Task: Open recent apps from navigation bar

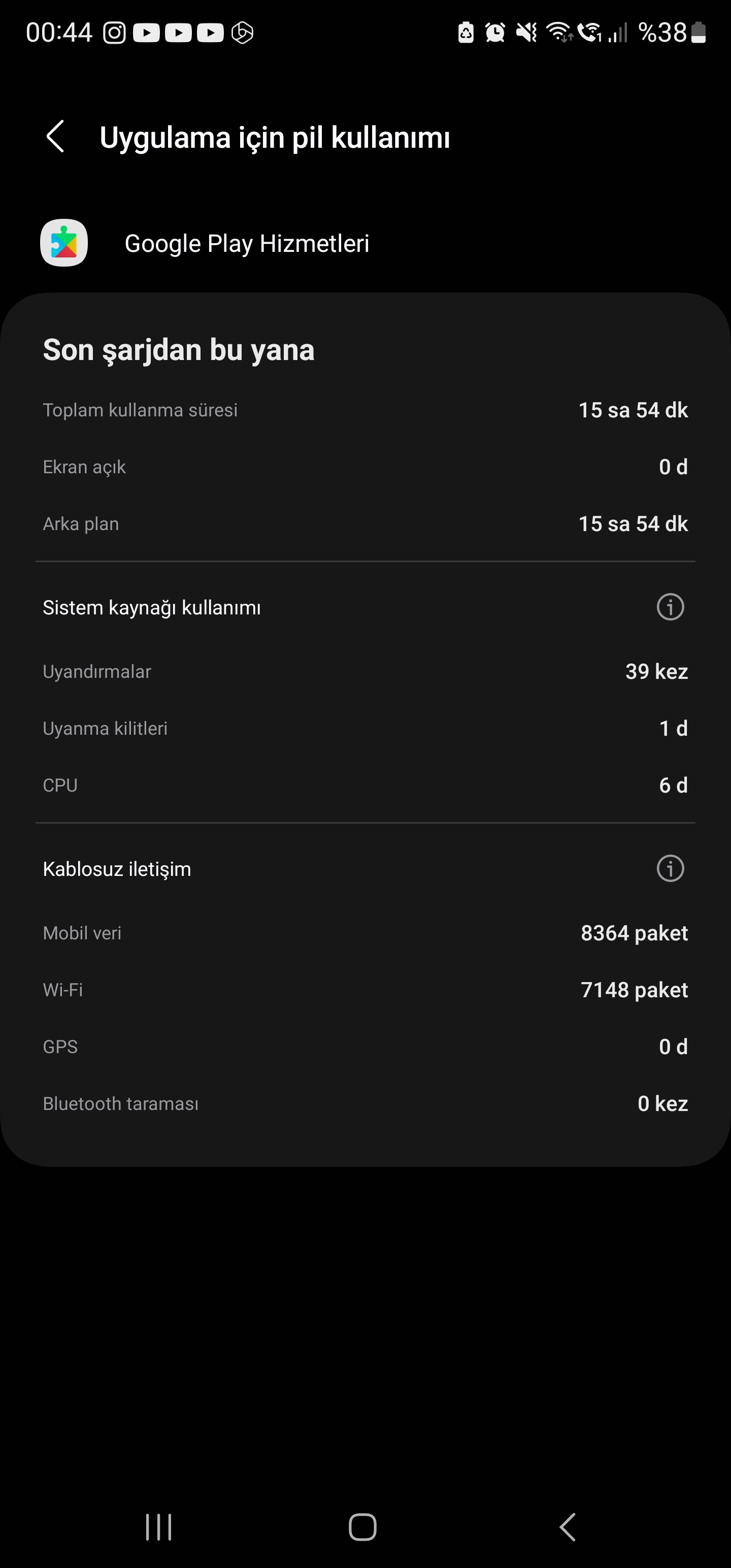Action: click(x=159, y=1526)
